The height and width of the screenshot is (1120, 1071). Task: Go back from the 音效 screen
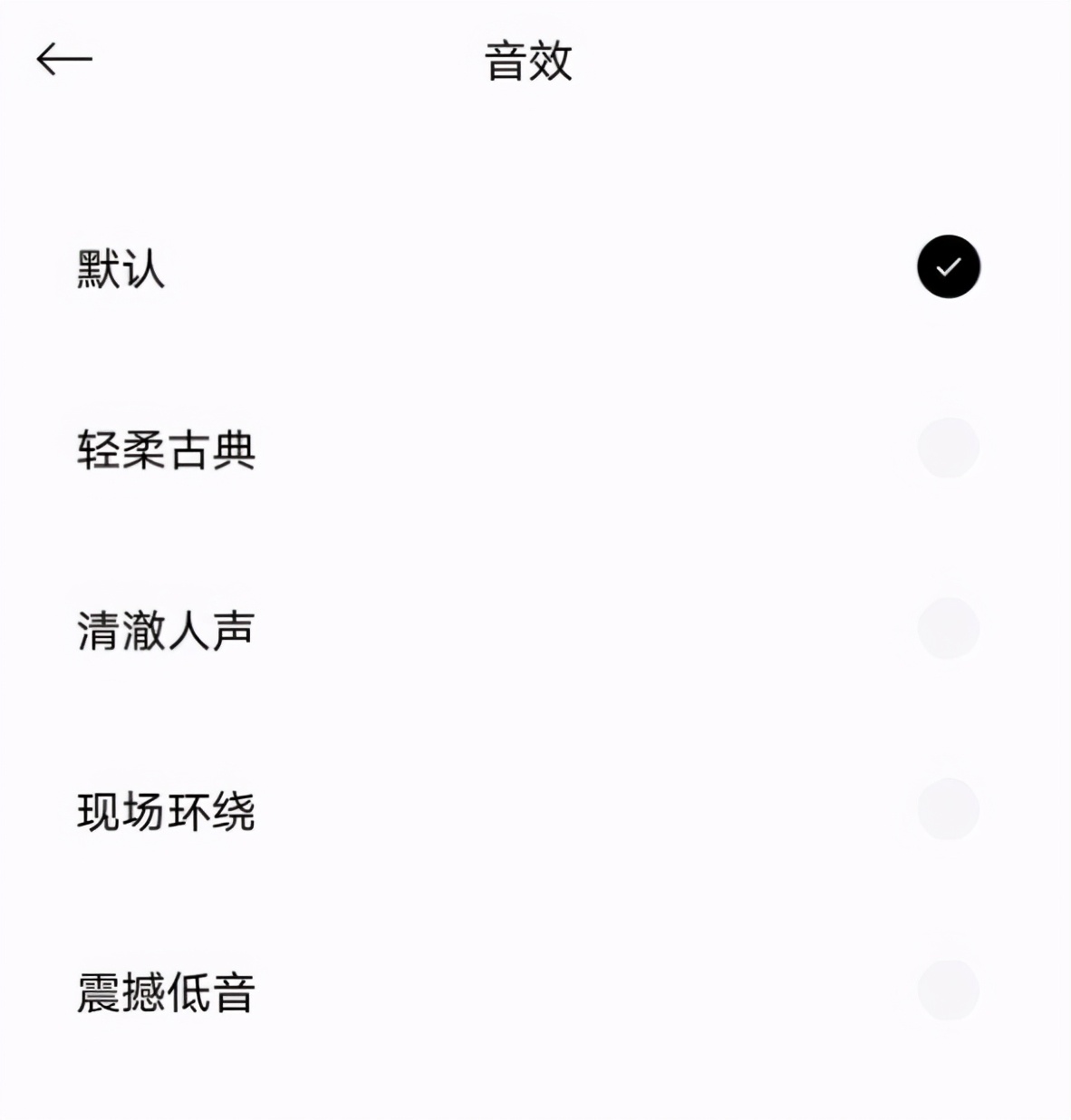(63, 60)
